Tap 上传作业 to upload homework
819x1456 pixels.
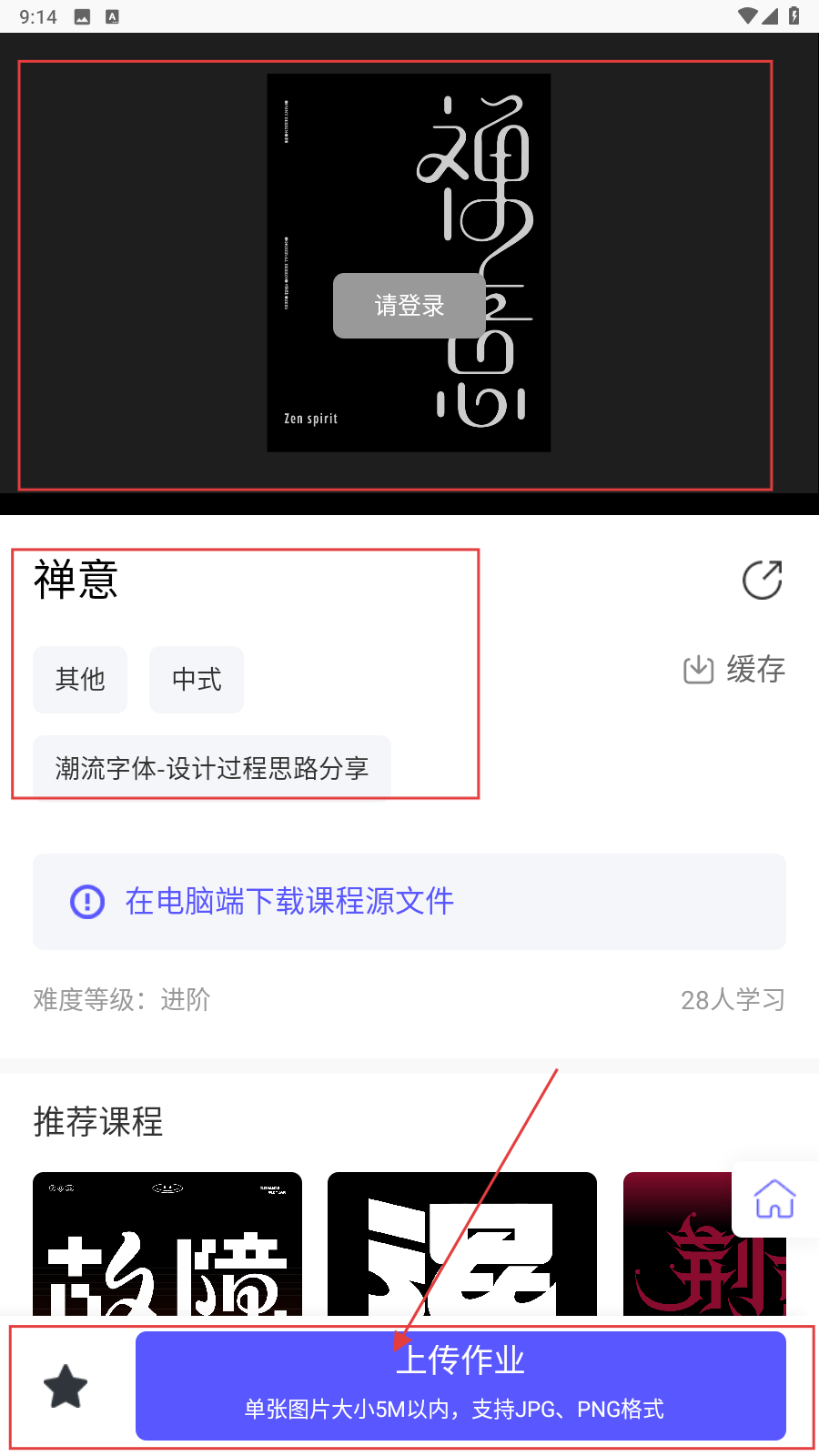460,1385
